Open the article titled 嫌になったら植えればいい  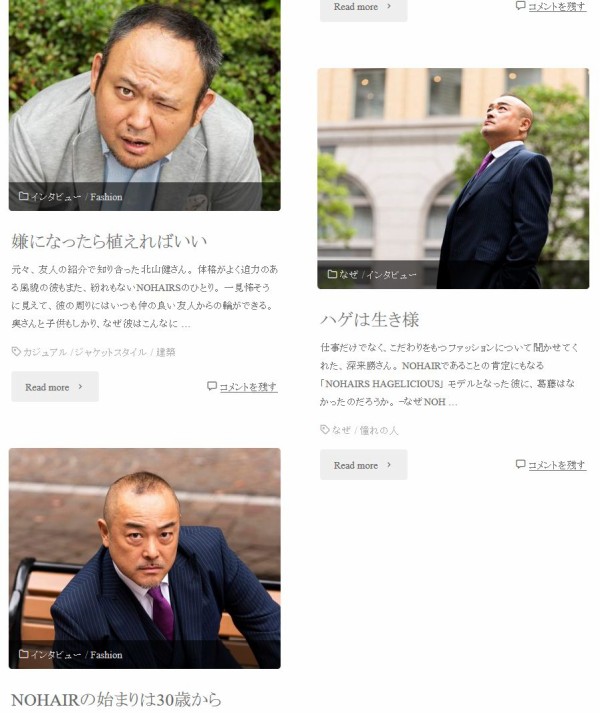point(110,241)
